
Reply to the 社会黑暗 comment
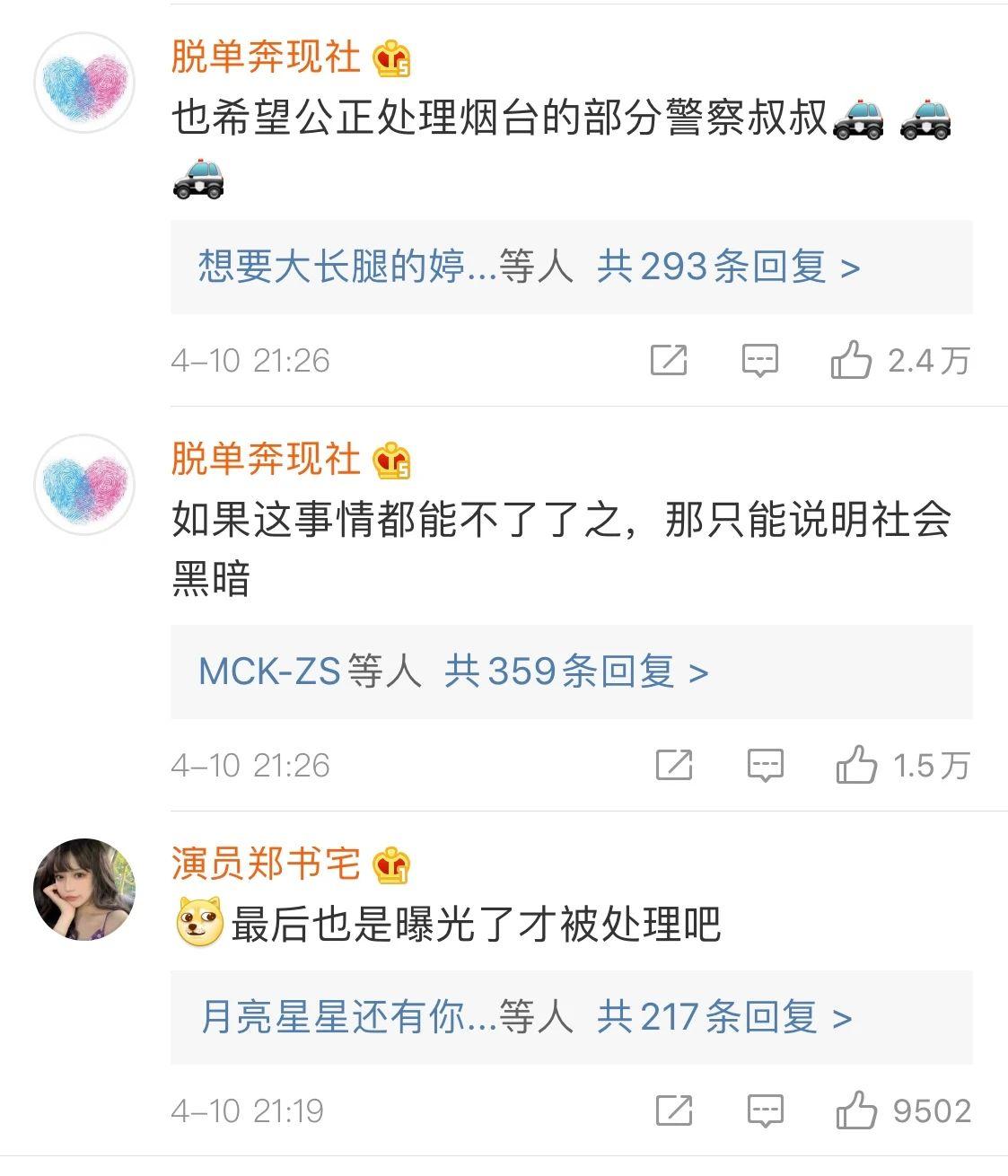765,766
